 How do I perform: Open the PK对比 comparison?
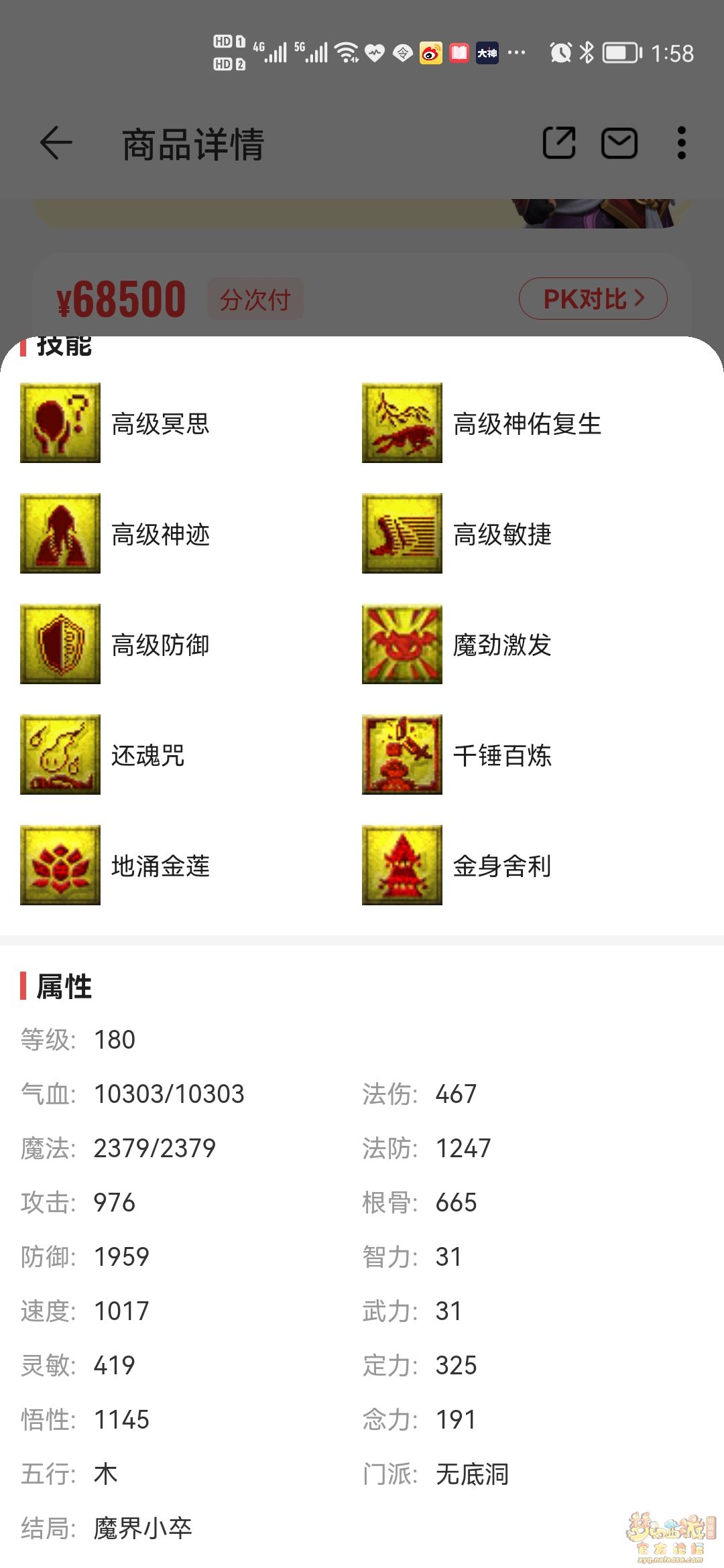pos(593,299)
